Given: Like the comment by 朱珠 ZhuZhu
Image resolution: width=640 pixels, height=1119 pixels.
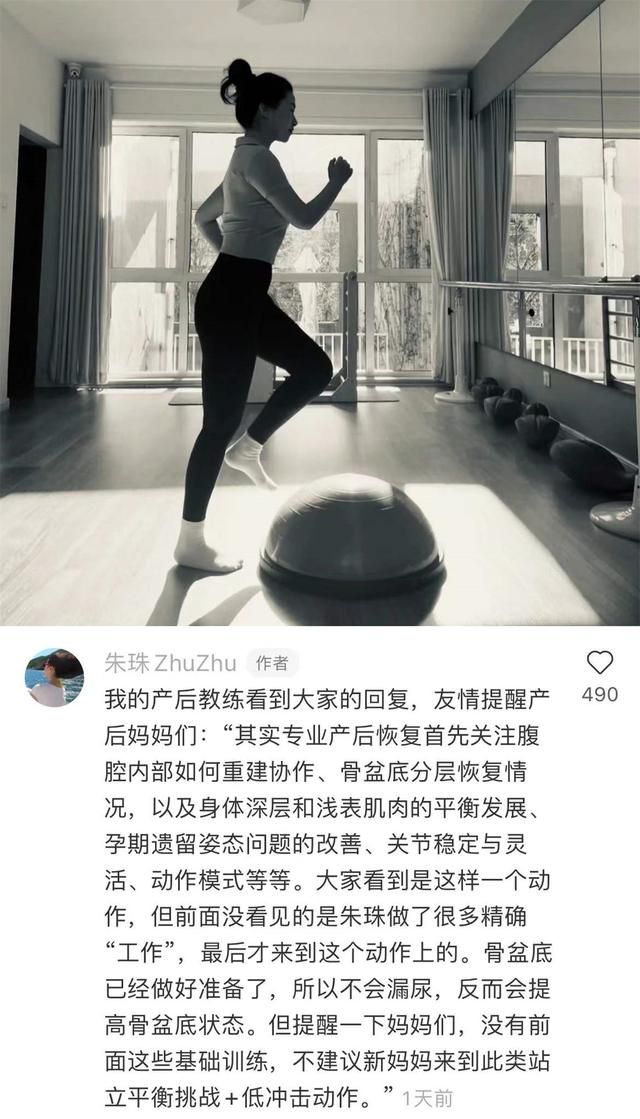Looking at the screenshot, I should click(599, 663).
